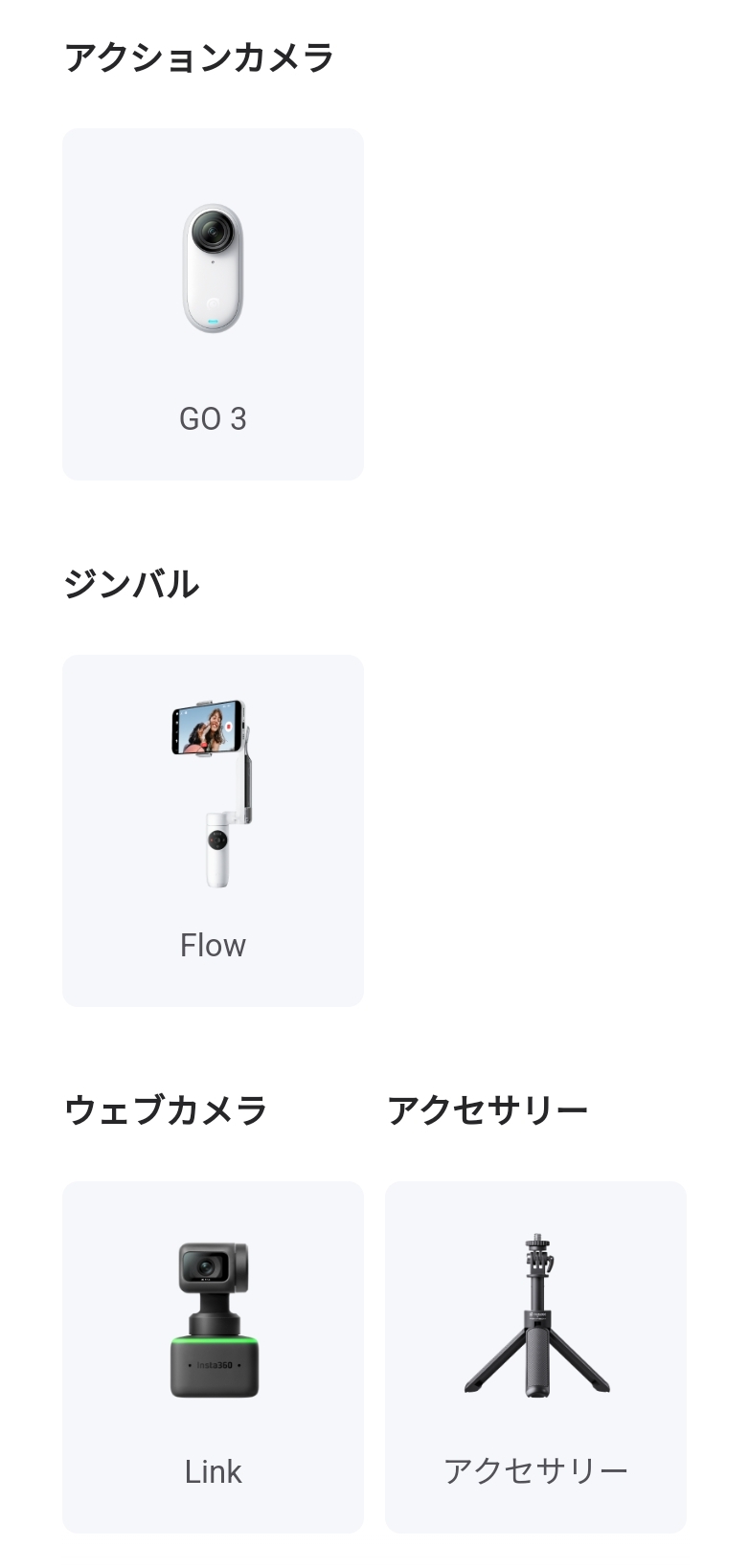749x1568 pixels.
Task: Select the Flow gimbal card
Action: (213, 831)
